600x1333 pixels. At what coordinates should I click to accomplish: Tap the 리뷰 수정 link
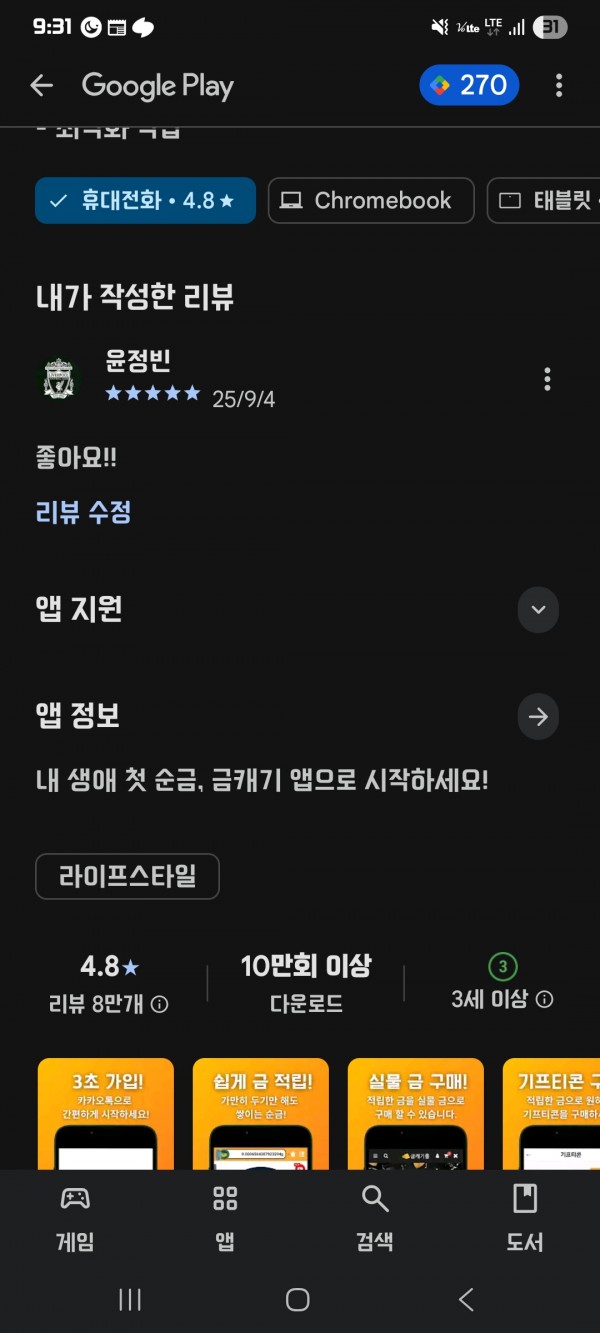point(83,513)
